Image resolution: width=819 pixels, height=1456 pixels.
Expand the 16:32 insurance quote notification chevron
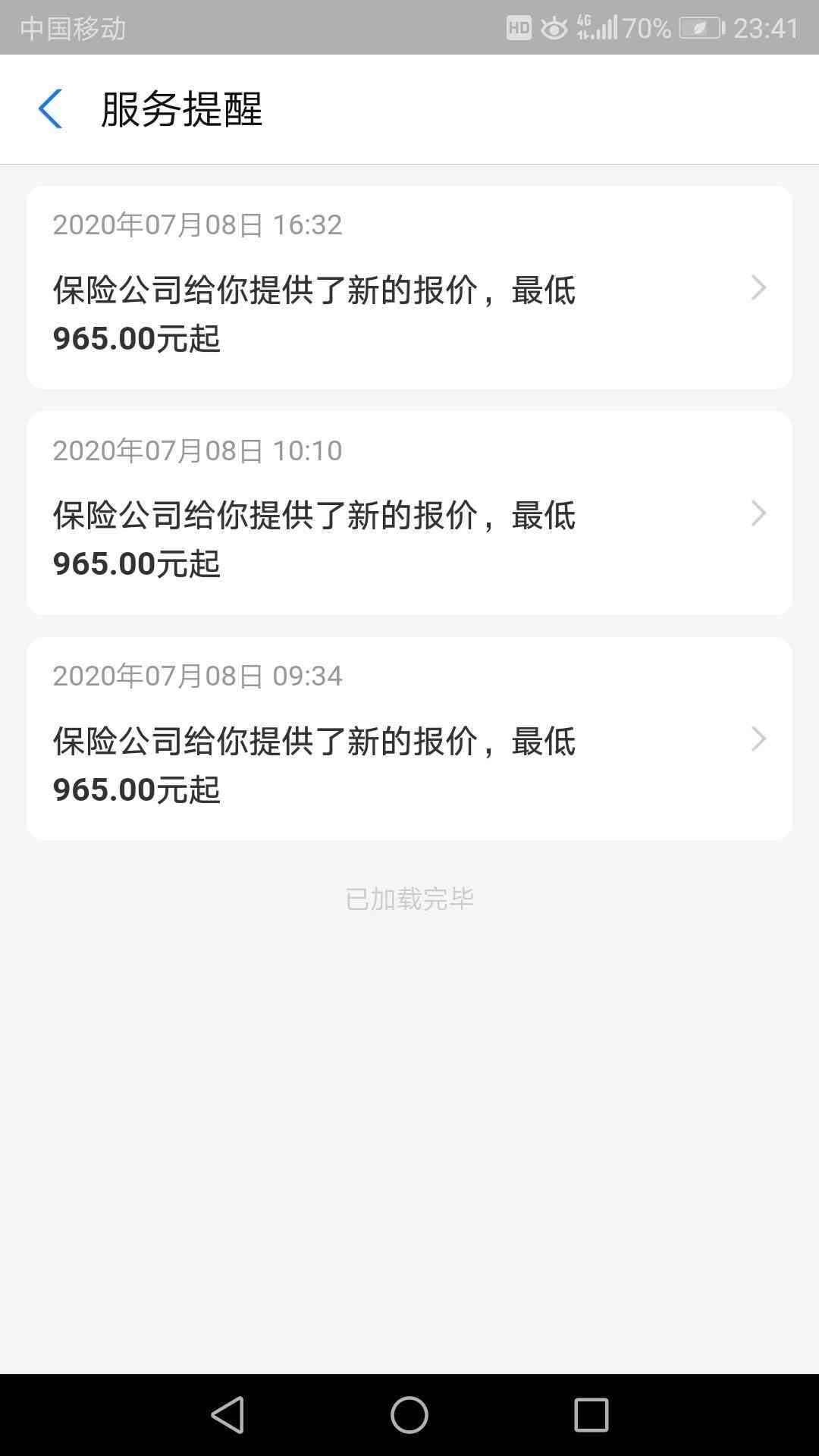759,288
